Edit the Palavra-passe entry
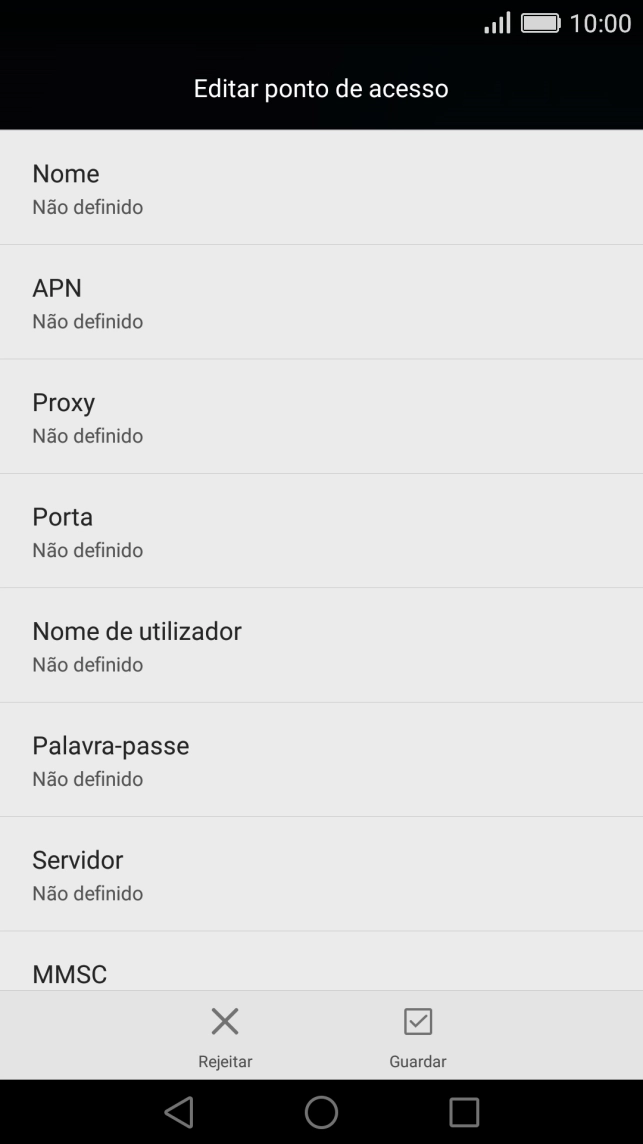The height and width of the screenshot is (1144, 643). coord(320,760)
